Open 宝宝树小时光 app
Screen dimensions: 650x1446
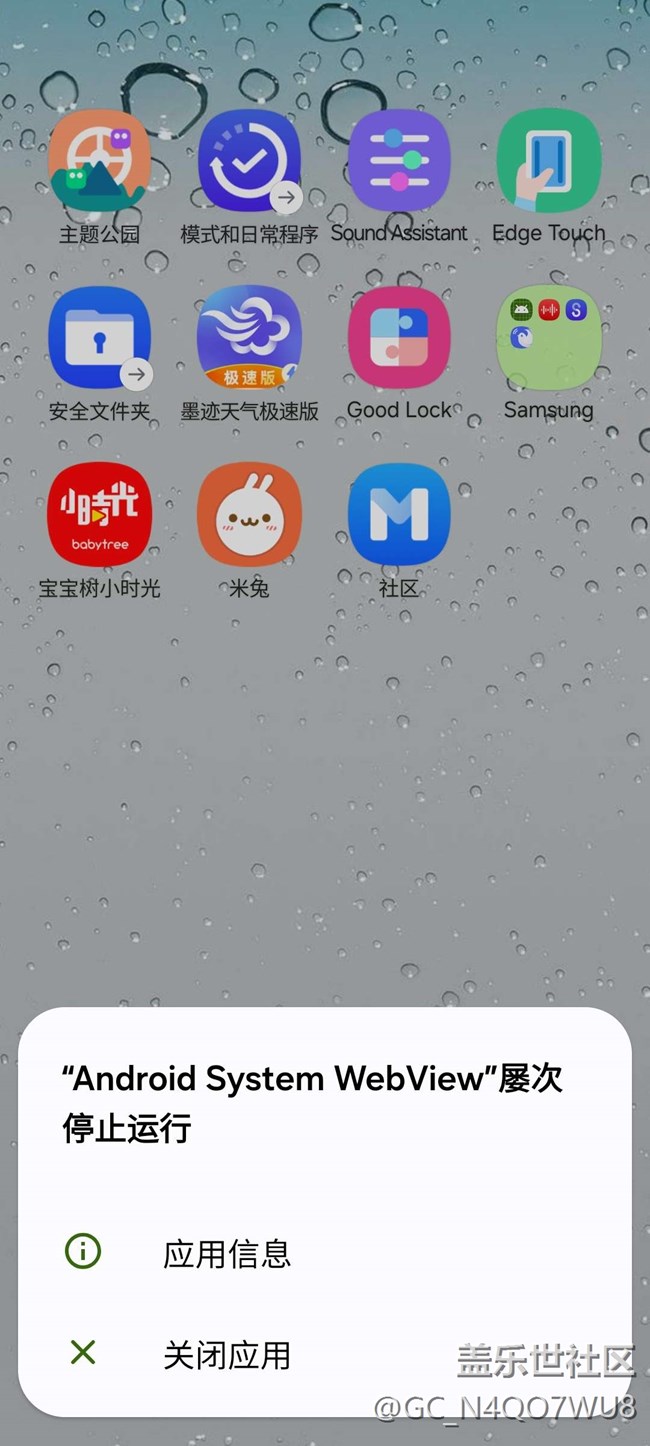[x=99, y=514]
